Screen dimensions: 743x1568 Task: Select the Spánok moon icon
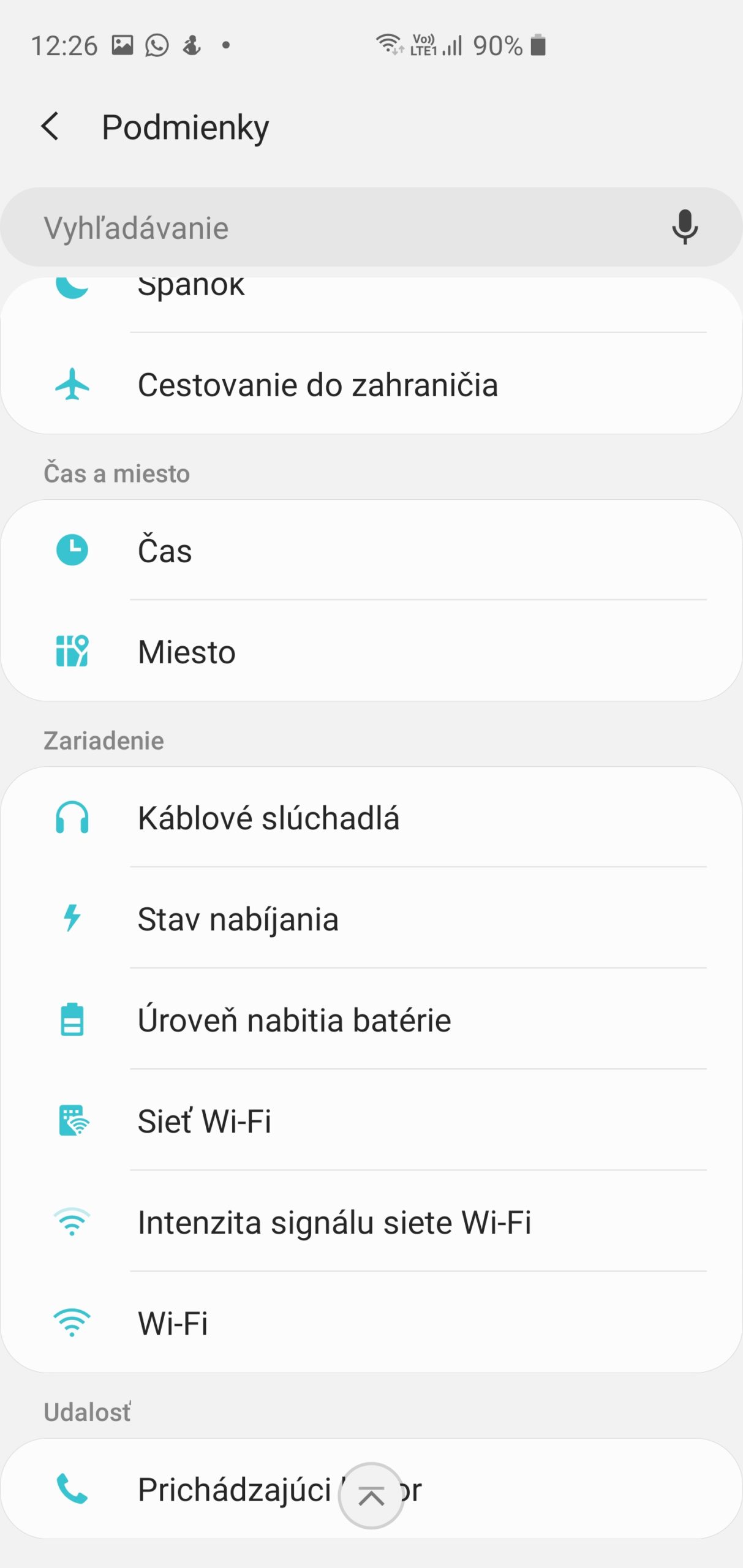coord(72,286)
